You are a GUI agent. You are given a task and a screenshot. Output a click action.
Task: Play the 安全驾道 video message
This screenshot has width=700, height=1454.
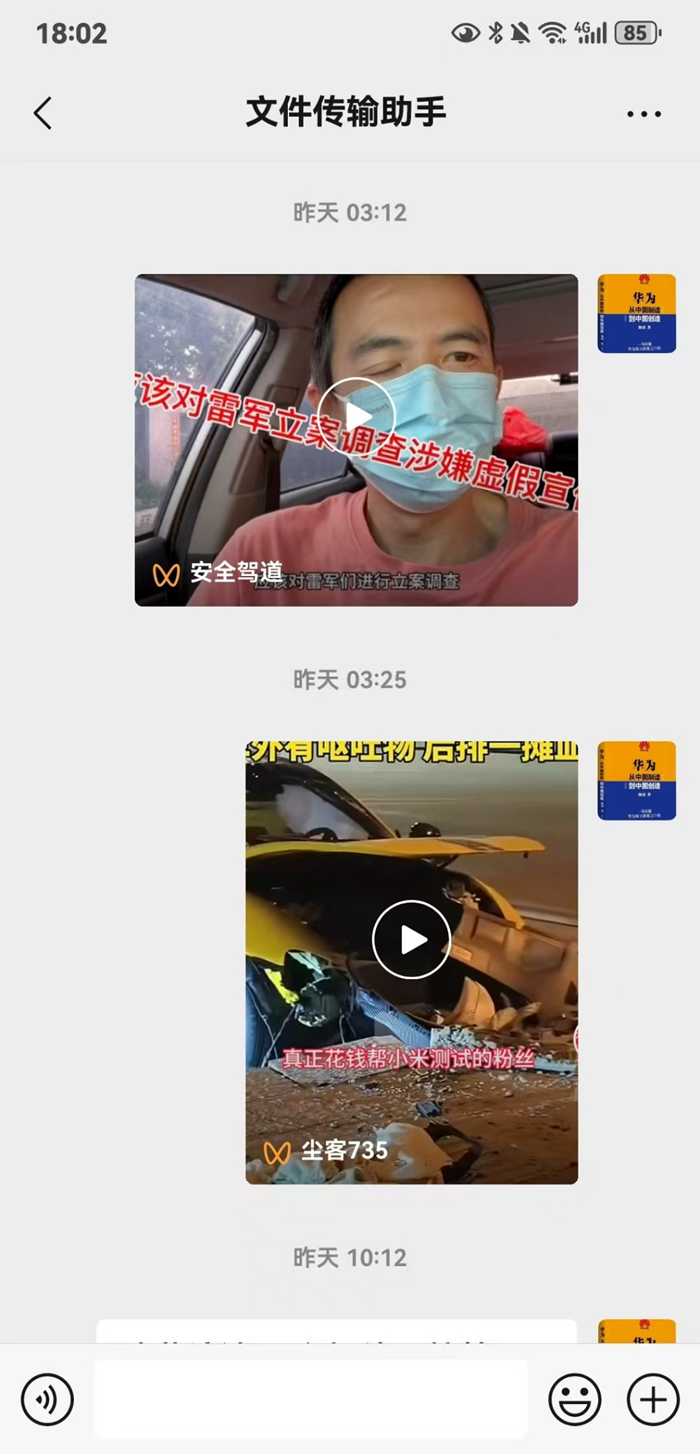(357, 417)
